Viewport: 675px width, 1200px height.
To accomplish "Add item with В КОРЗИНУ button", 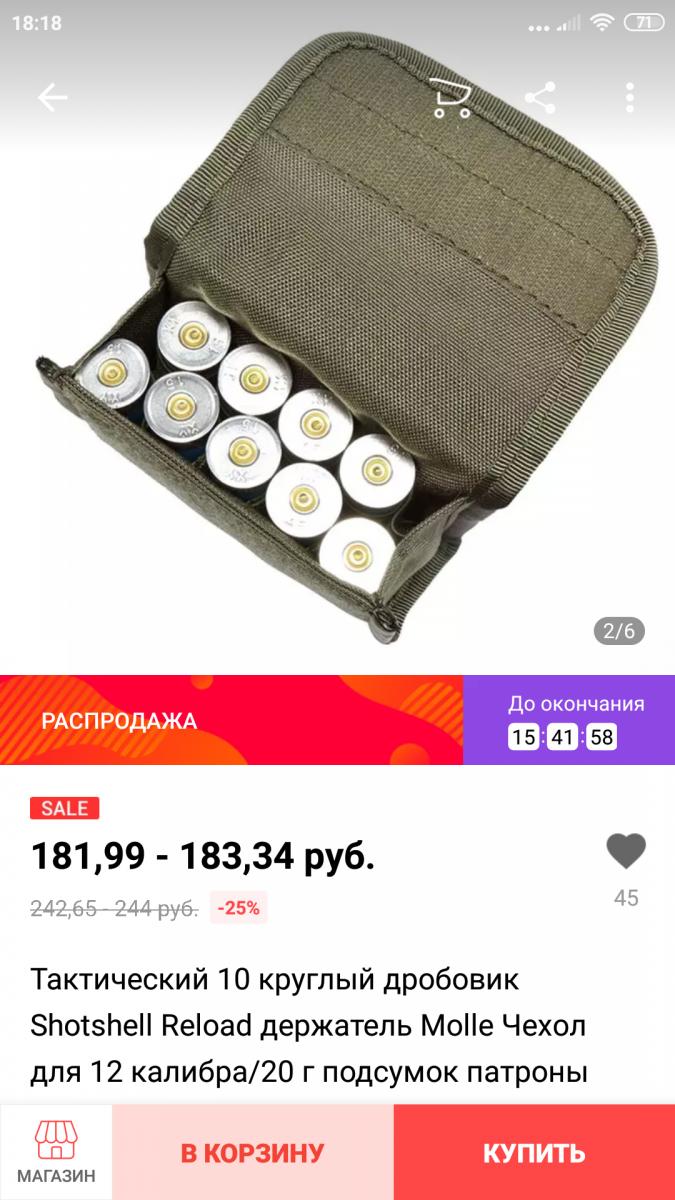I will click(x=253, y=1152).
